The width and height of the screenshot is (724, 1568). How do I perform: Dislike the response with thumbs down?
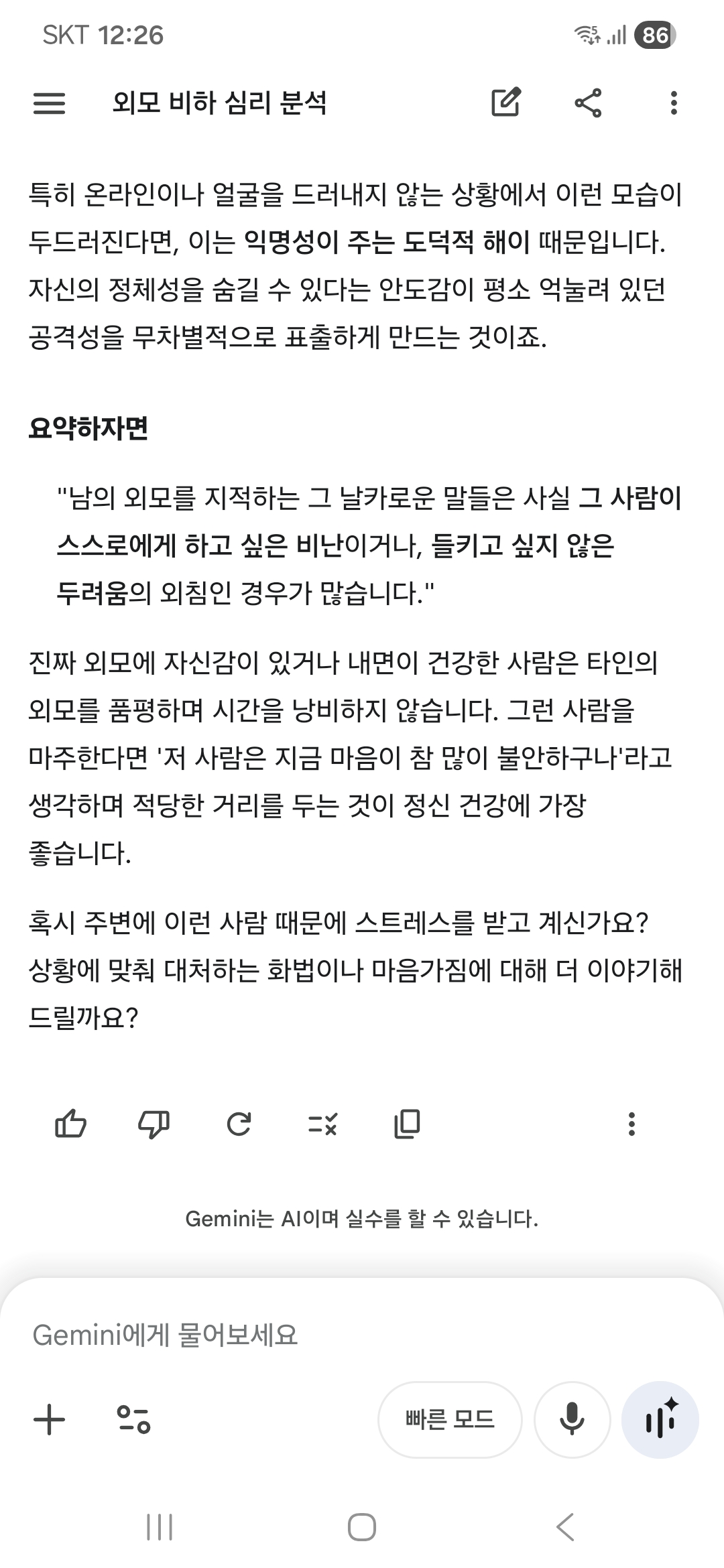click(154, 1124)
